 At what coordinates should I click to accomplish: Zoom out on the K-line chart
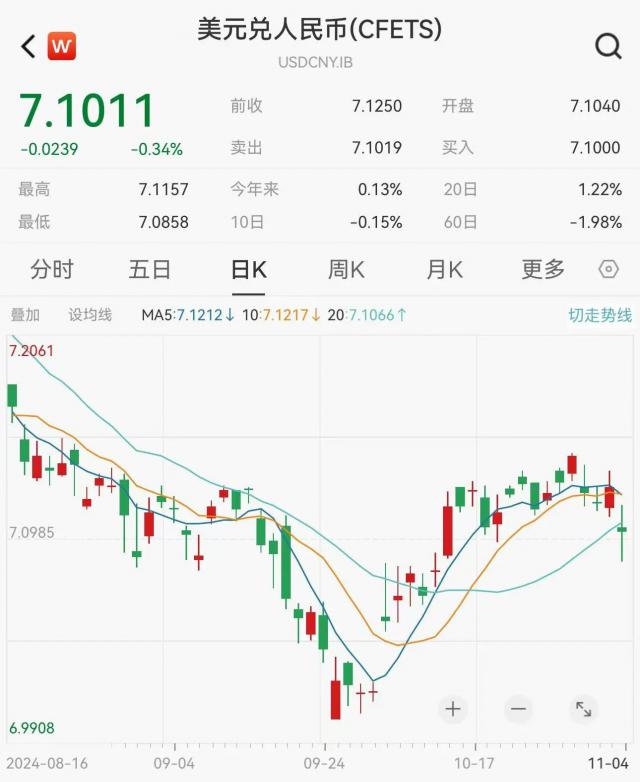click(x=518, y=709)
